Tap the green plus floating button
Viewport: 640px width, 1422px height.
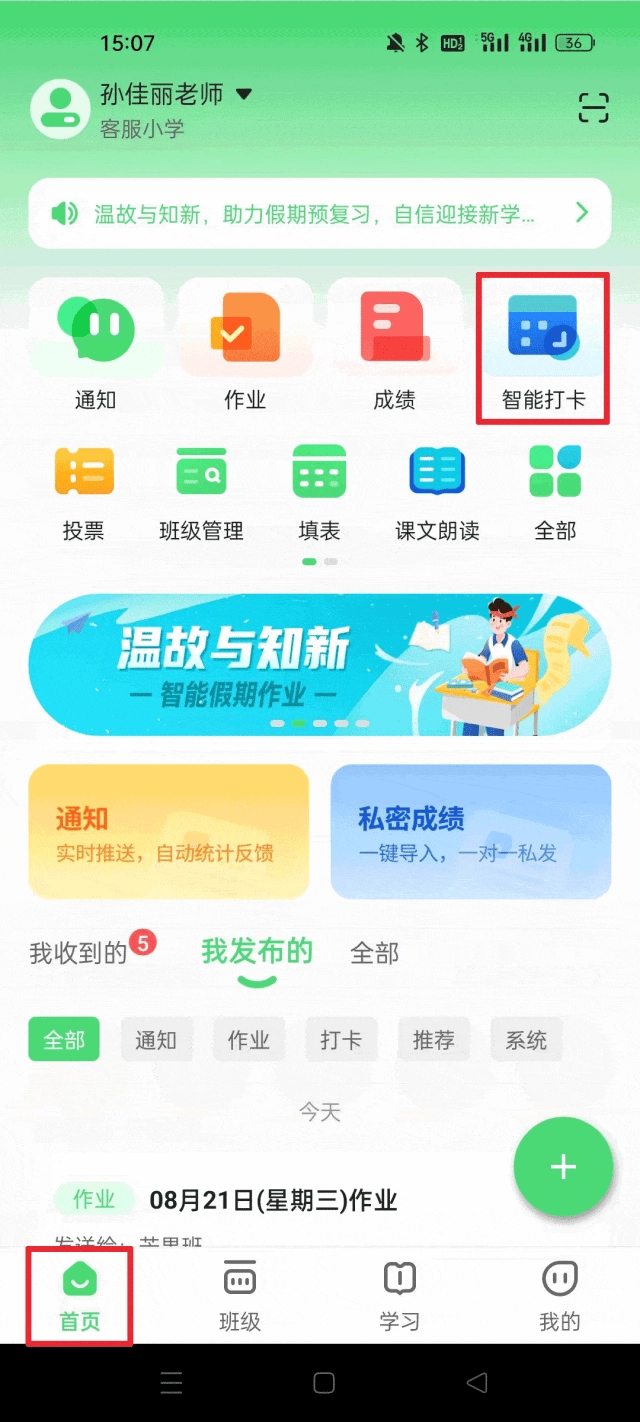pos(563,1167)
